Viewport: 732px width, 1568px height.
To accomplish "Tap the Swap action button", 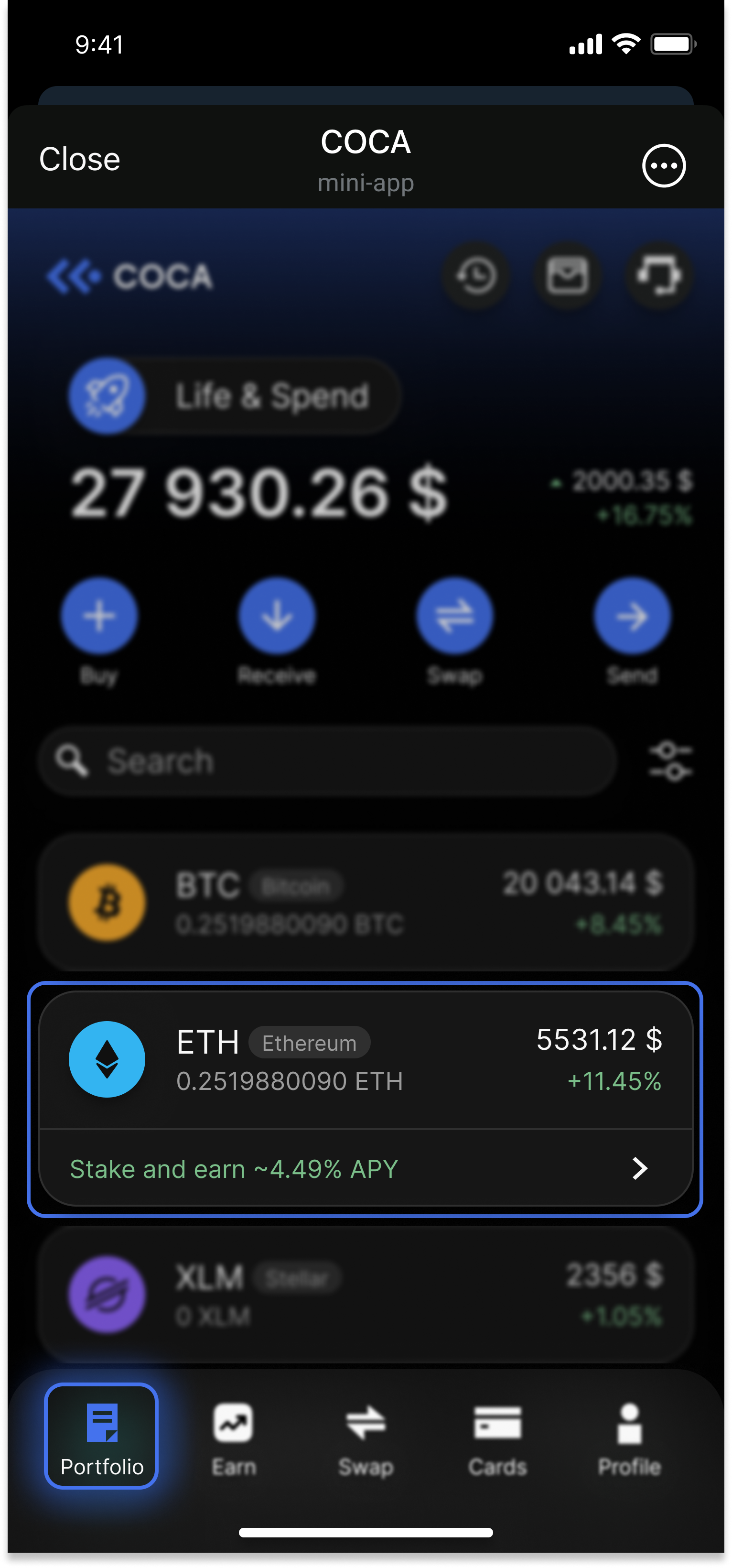I will pos(454,616).
